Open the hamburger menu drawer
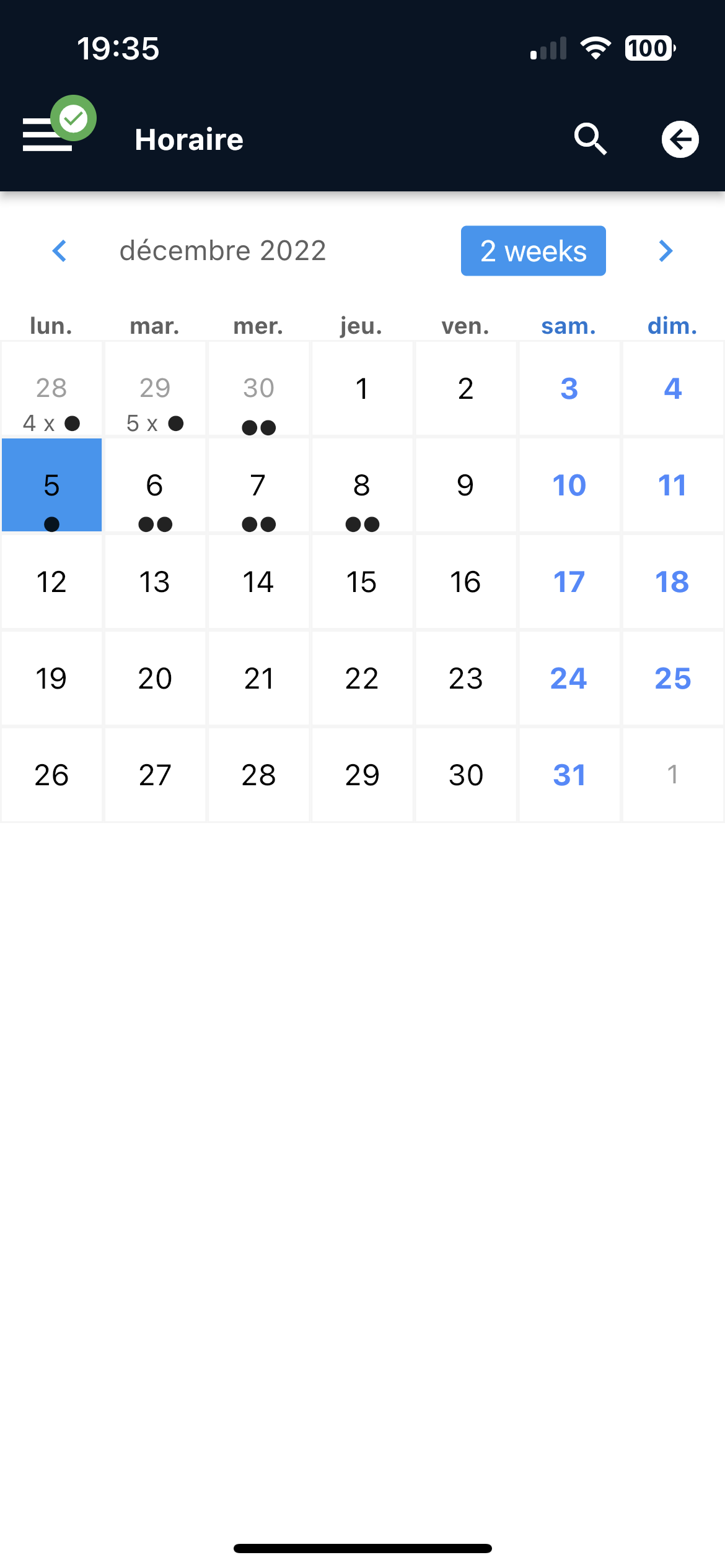The width and height of the screenshot is (725, 1568). 47,135
